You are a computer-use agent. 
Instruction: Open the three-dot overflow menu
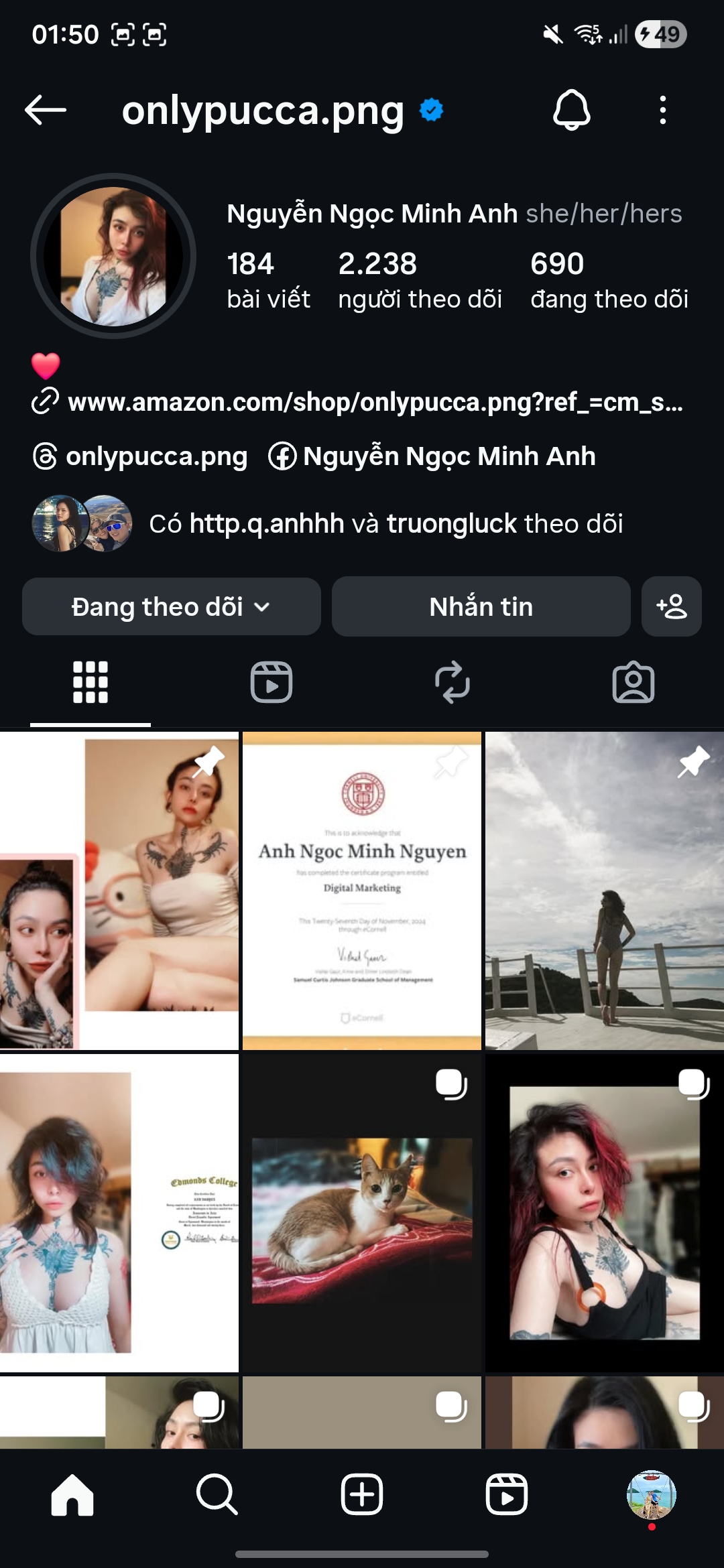(662, 110)
